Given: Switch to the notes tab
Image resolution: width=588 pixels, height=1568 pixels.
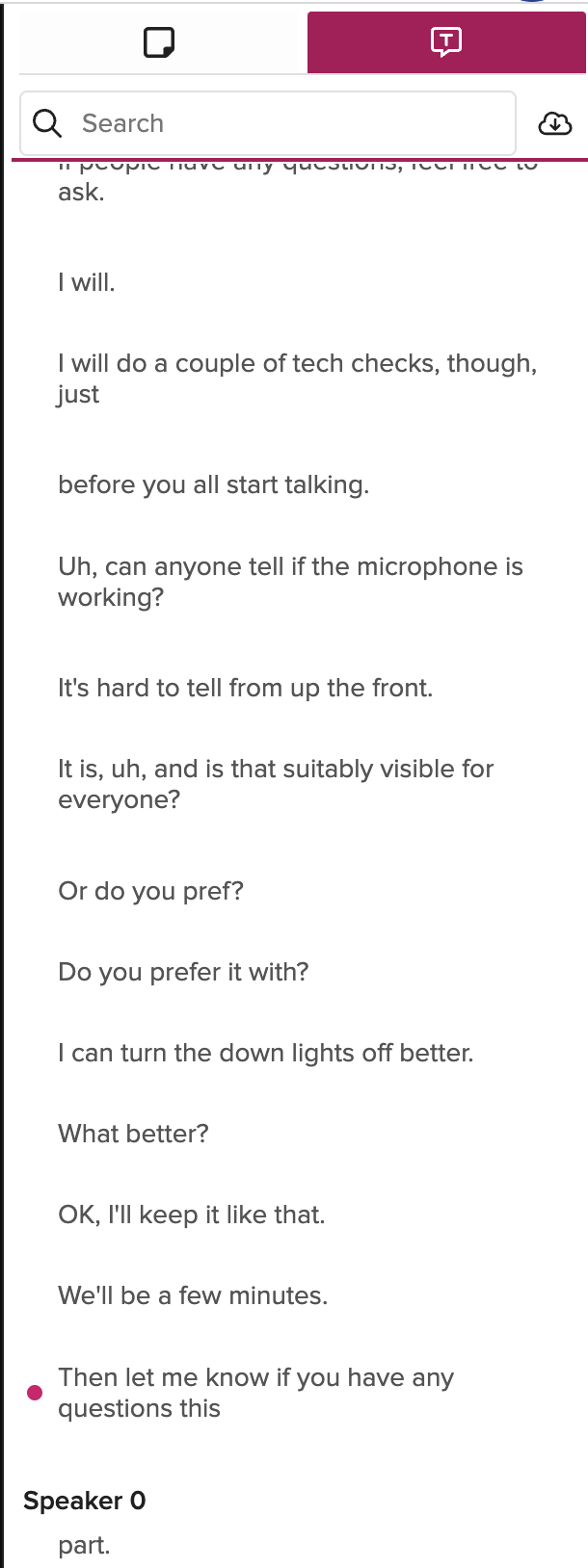Looking at the screenshot, I should coord(160,42).
